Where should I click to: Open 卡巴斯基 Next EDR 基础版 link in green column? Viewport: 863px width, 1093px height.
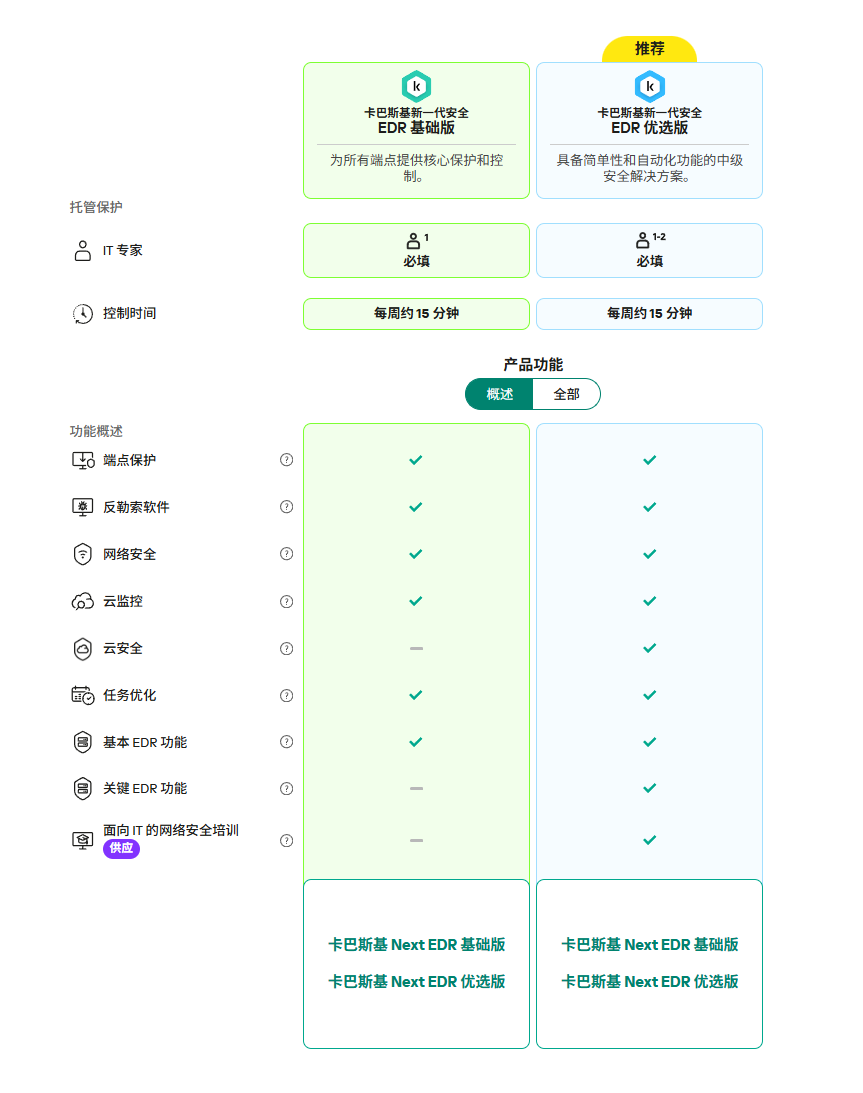pyautogui.click(x=416, y=944)
